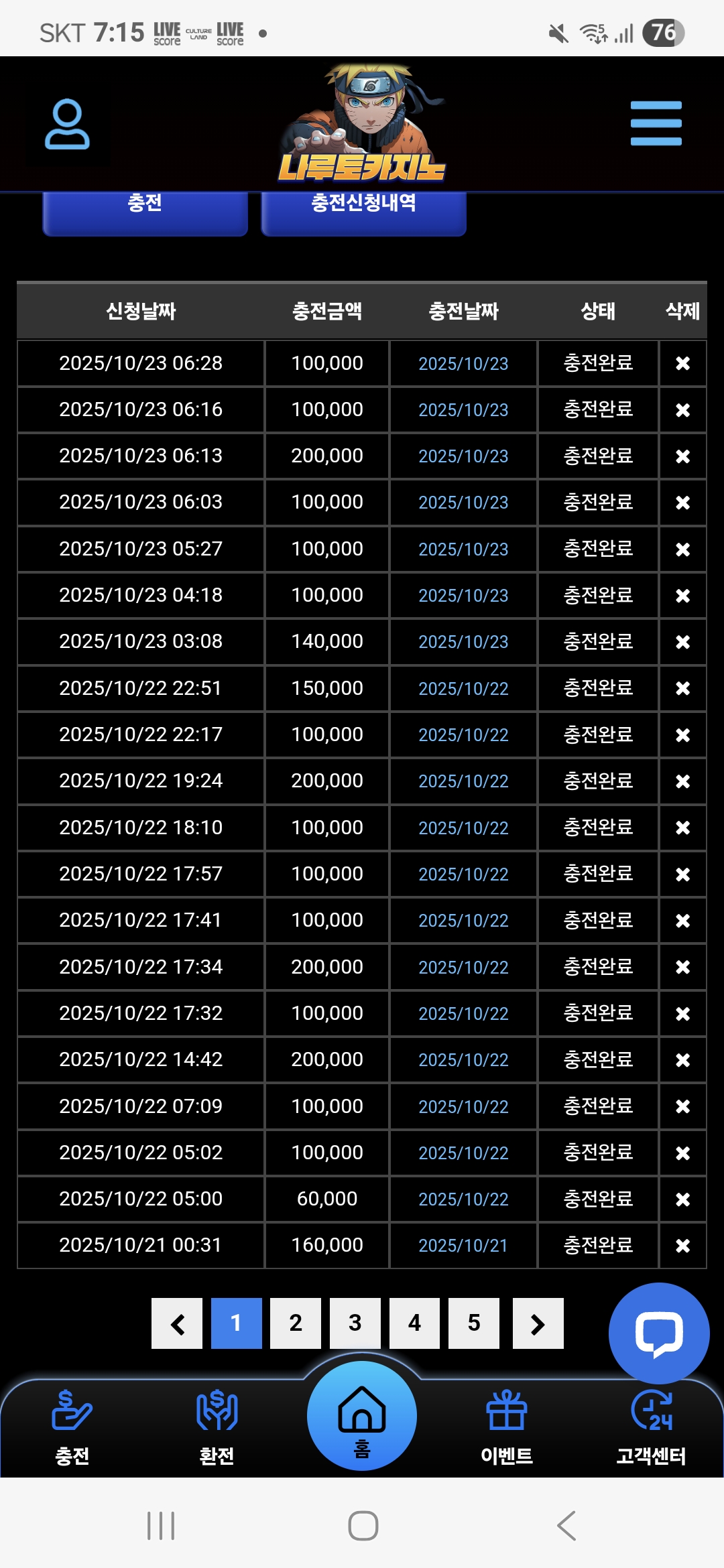Go to the previous page arrow
The height and width of the screenshot is (1568, 724).
177,1323
